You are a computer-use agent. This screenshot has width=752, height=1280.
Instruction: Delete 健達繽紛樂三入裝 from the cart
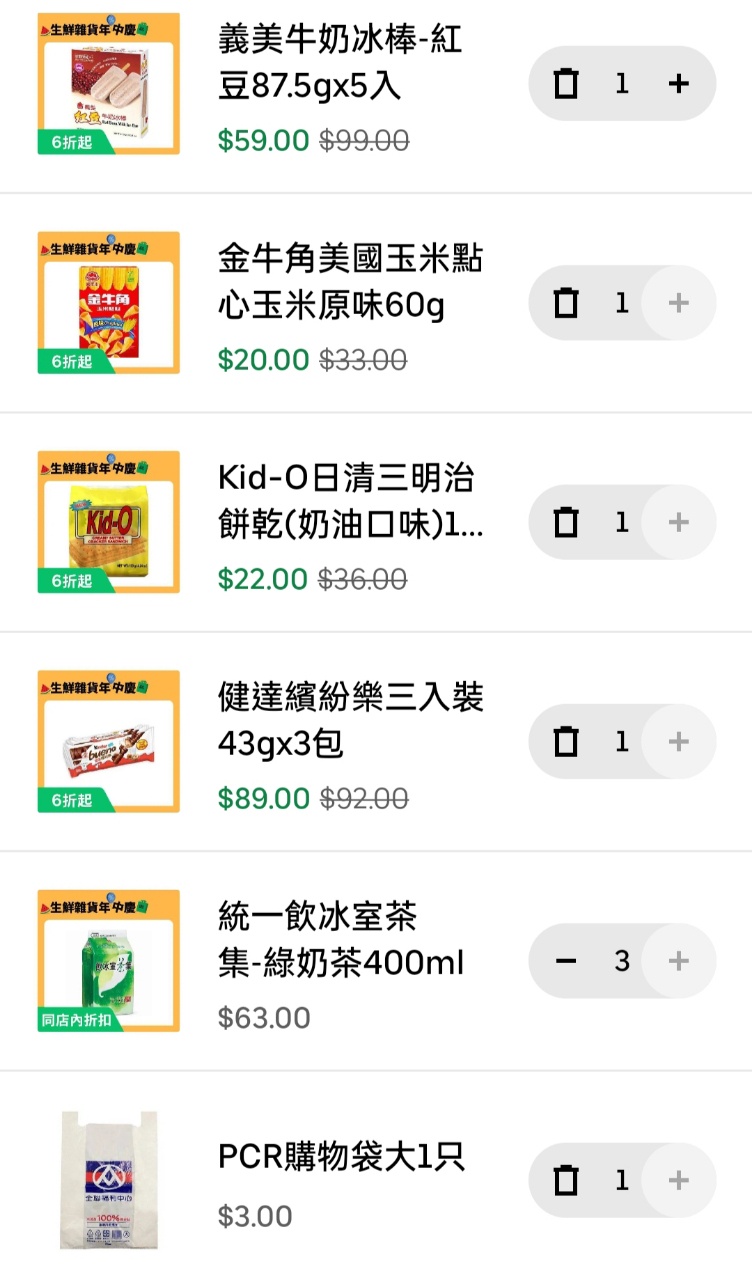(566, 742)
